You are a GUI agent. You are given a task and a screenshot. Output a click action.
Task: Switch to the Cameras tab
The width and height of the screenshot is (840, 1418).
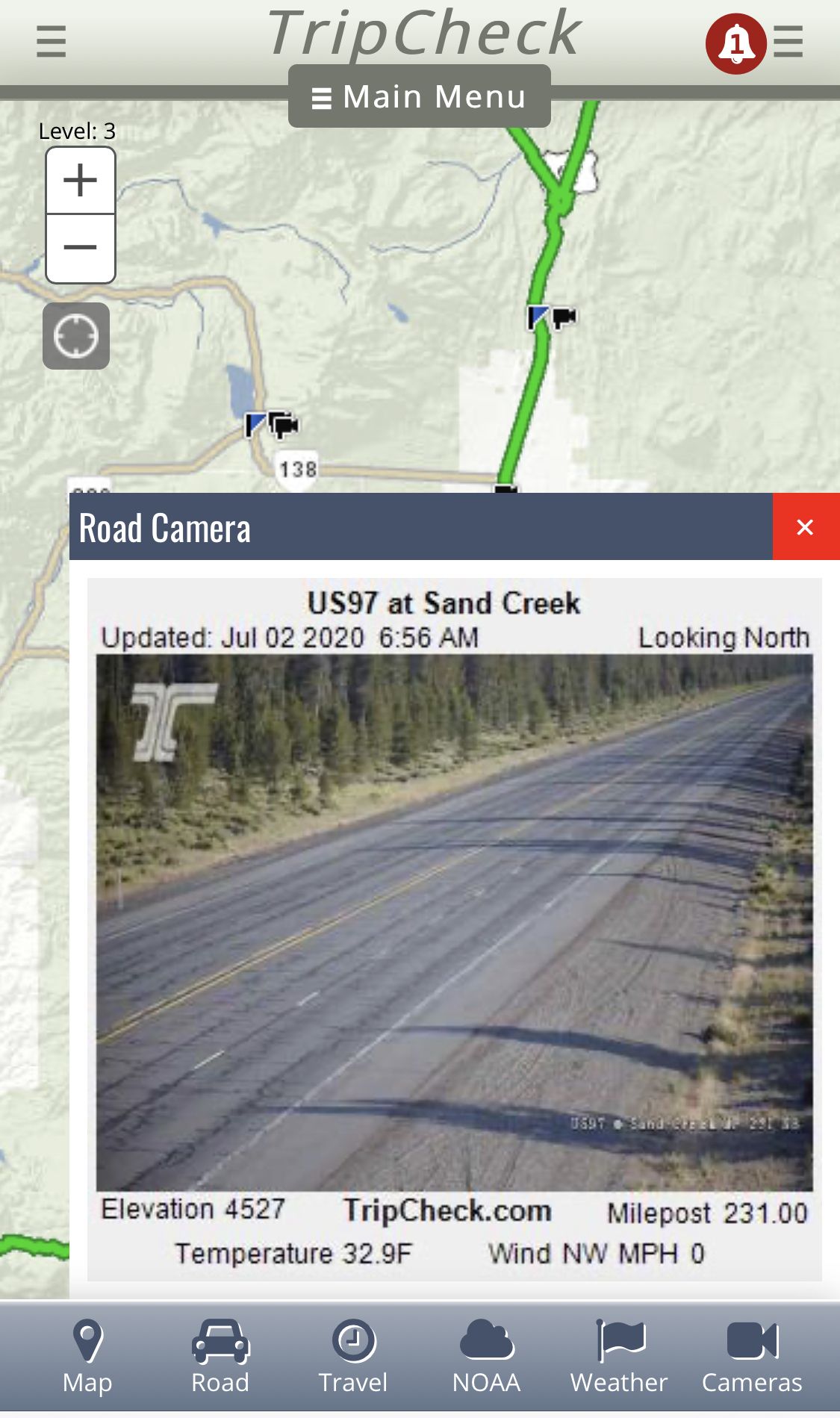point(752,1357)
